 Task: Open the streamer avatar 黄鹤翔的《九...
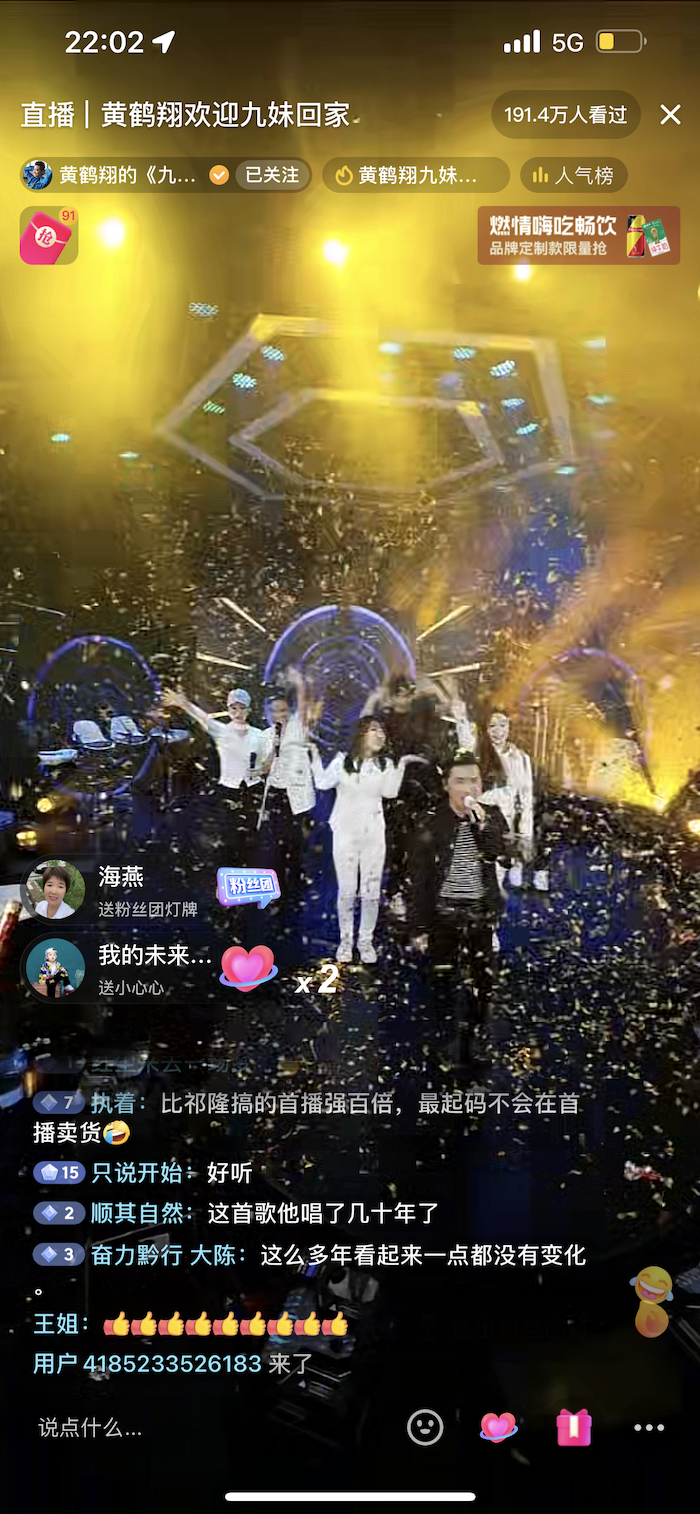(39, 175)
